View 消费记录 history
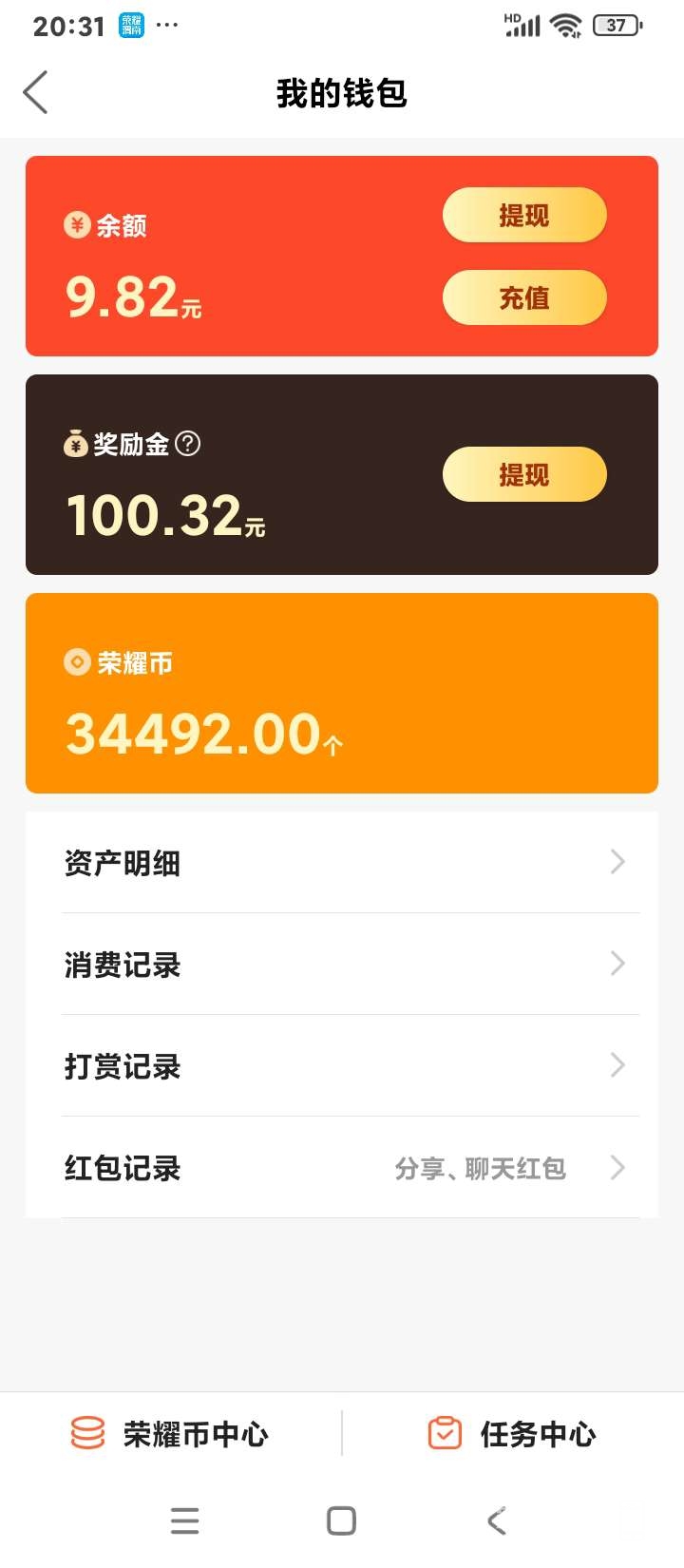Viewport: 684px width, 1568px height. tap(342, 965)
